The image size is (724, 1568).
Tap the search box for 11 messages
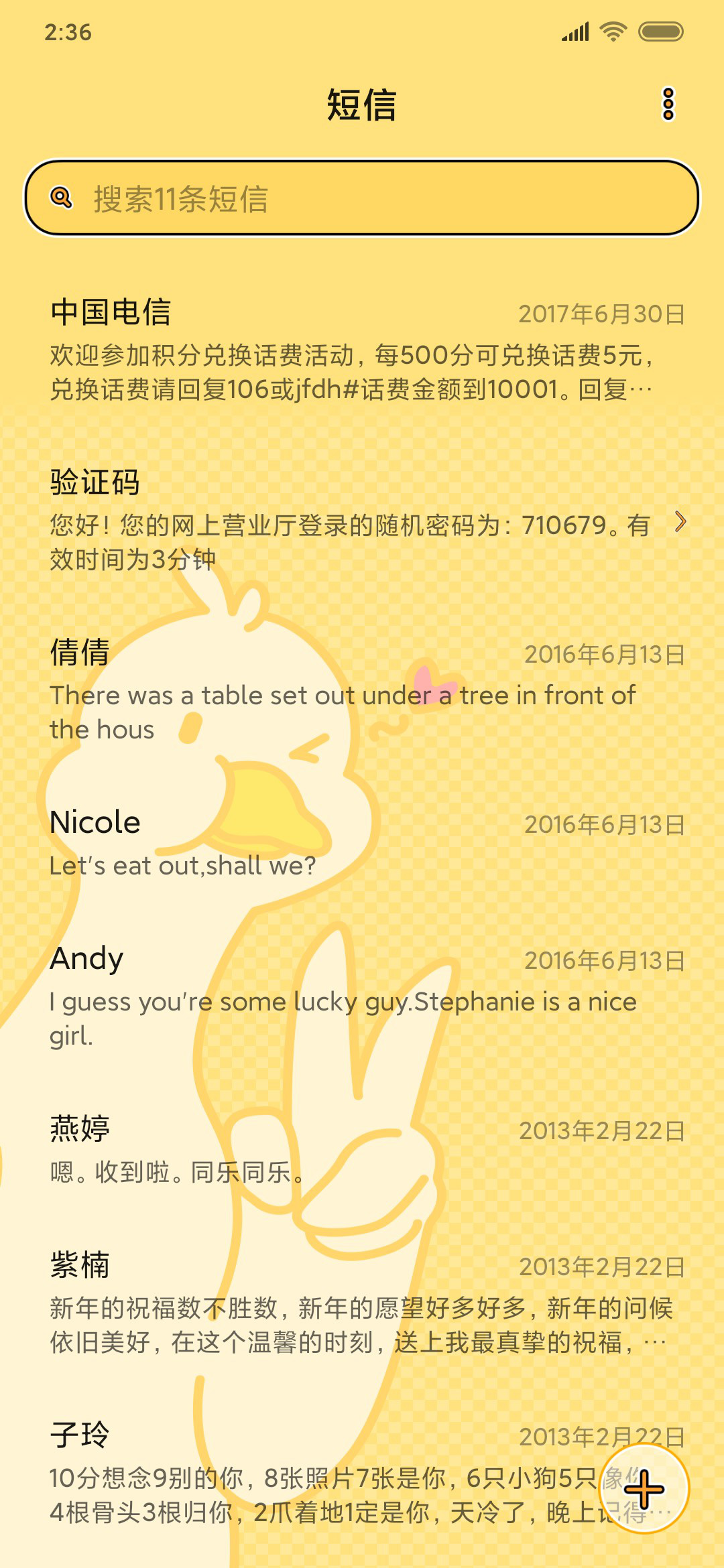[x=362, y=198]
